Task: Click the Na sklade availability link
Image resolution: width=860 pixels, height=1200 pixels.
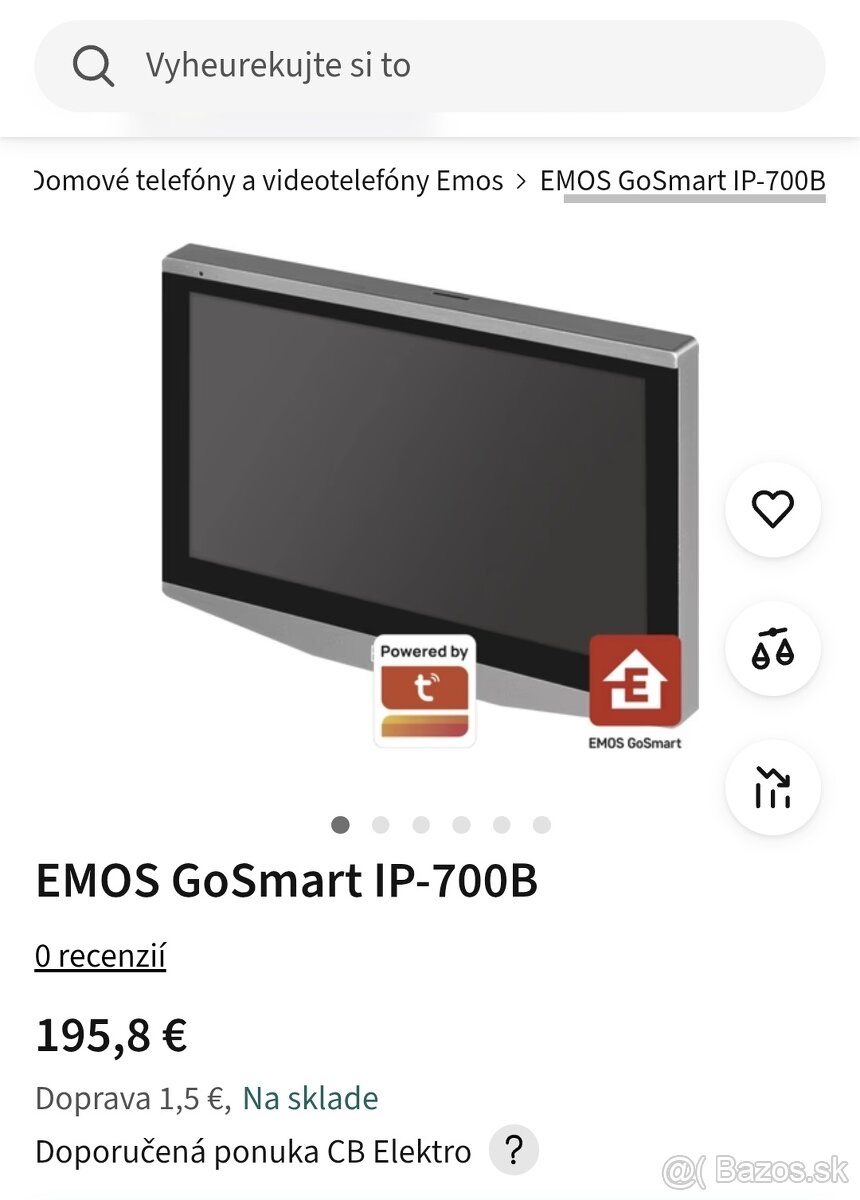Action: (306, 1097)
